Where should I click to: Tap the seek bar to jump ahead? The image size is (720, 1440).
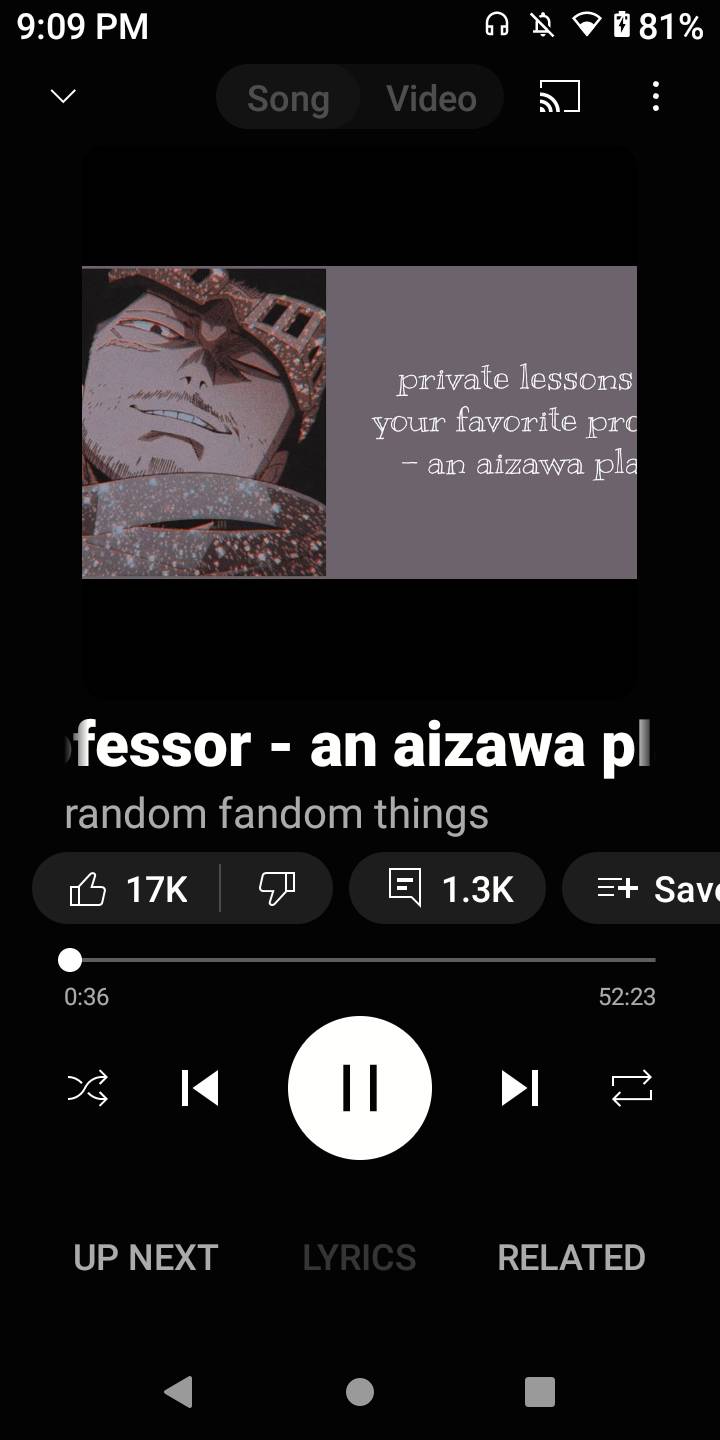[x=400, y=960]
